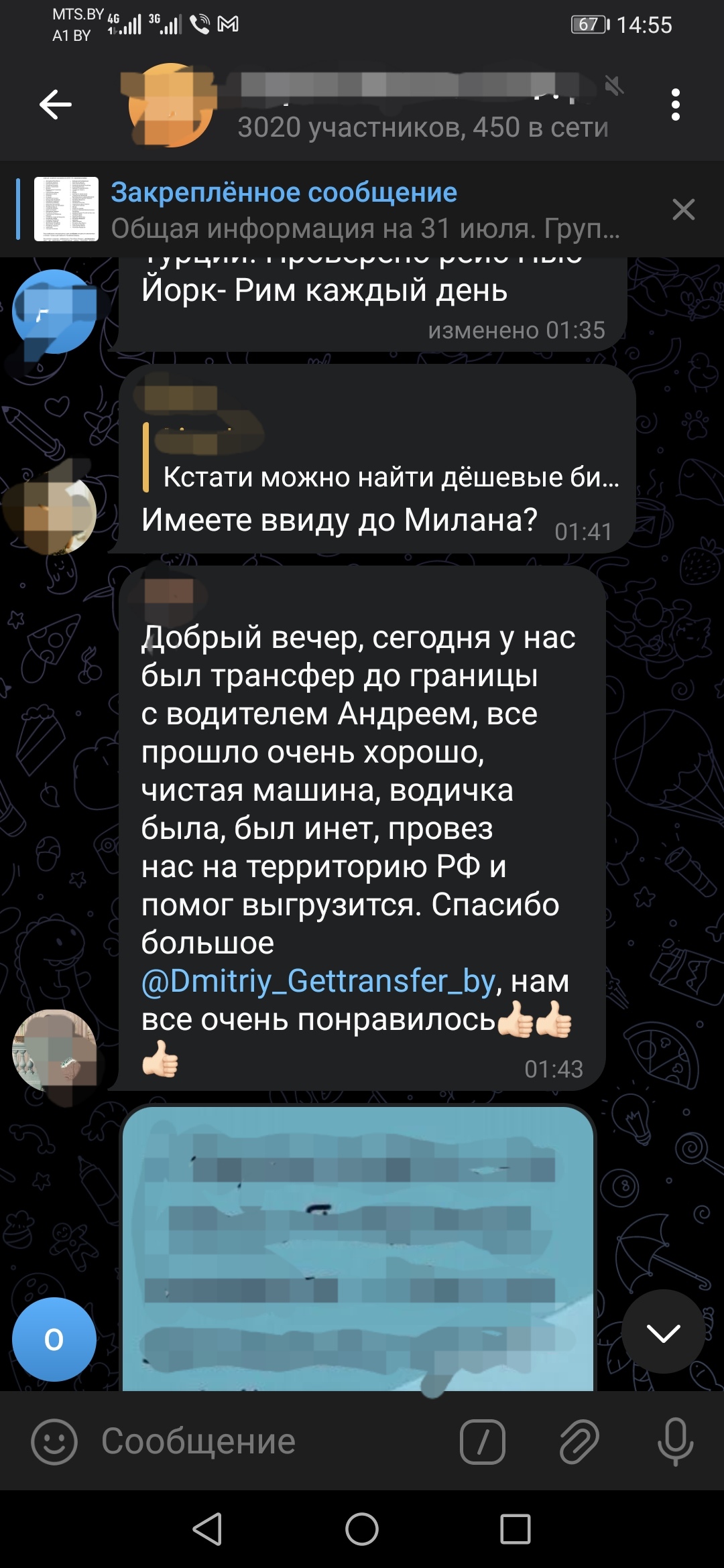The width and height of the screenshot is (724, 1568).
Task: Open recent apps from navigation bar
Action: tap(515, 1529)
